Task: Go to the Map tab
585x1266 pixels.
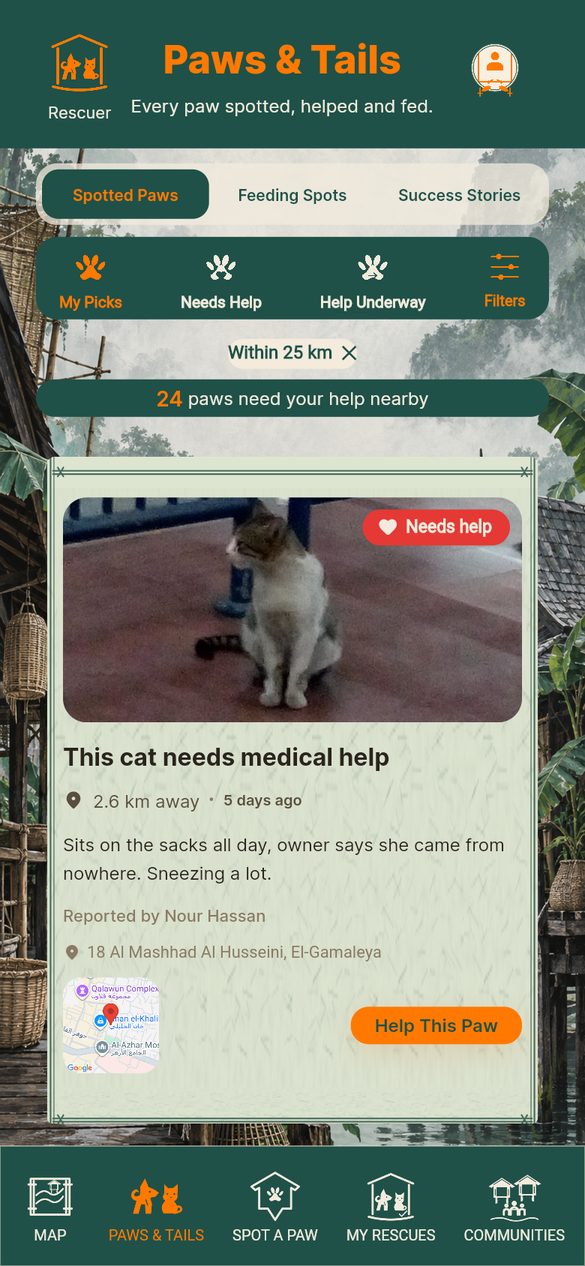Action: [x=50, y=1208]
